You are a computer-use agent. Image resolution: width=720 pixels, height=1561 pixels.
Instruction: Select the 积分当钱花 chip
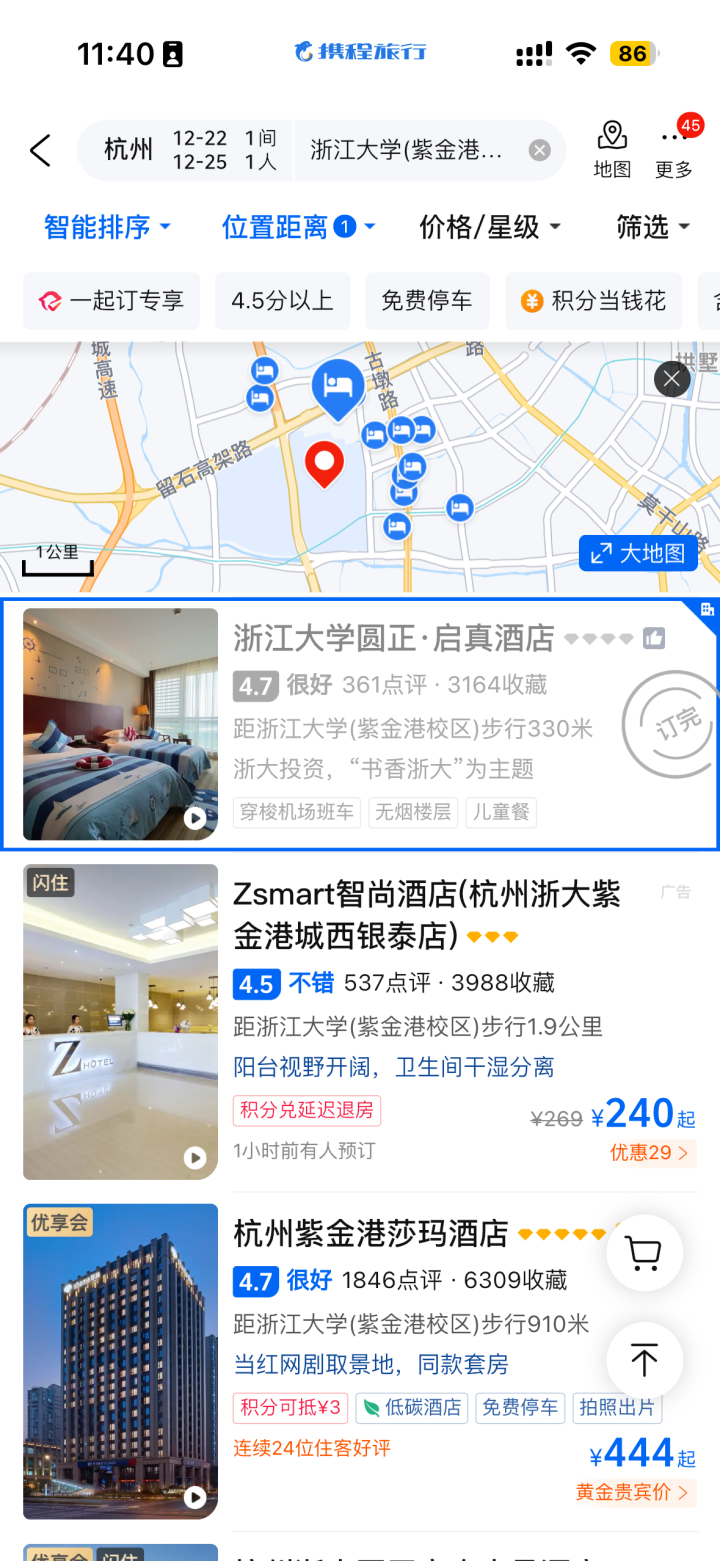(594, 301)
